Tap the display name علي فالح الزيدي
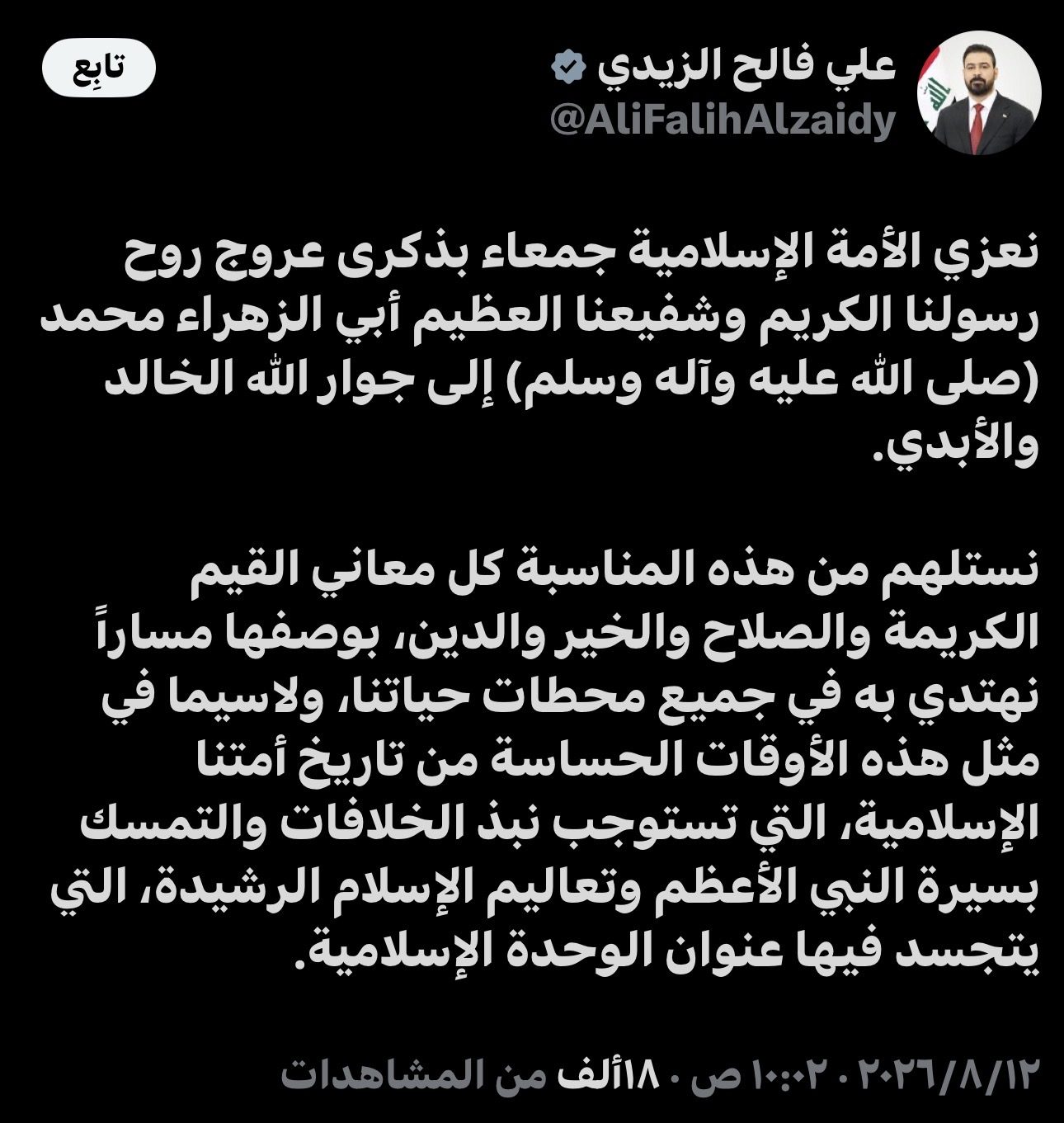The width and height of the screenshot is (1064, 1123). pos(743,68)
